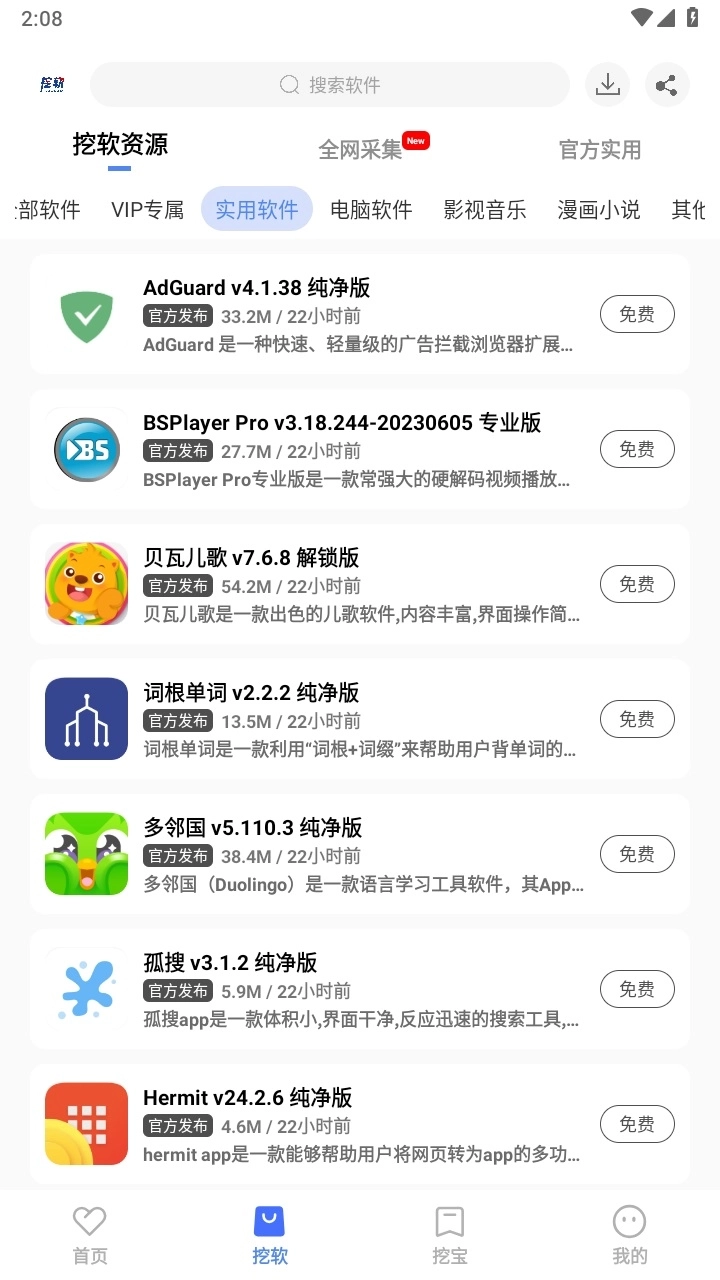Tap the 挖宝 bottom navigation icon
The height and width of the screenshot is (1280, 720).
pyautogui.click(x=450, y=1232)
